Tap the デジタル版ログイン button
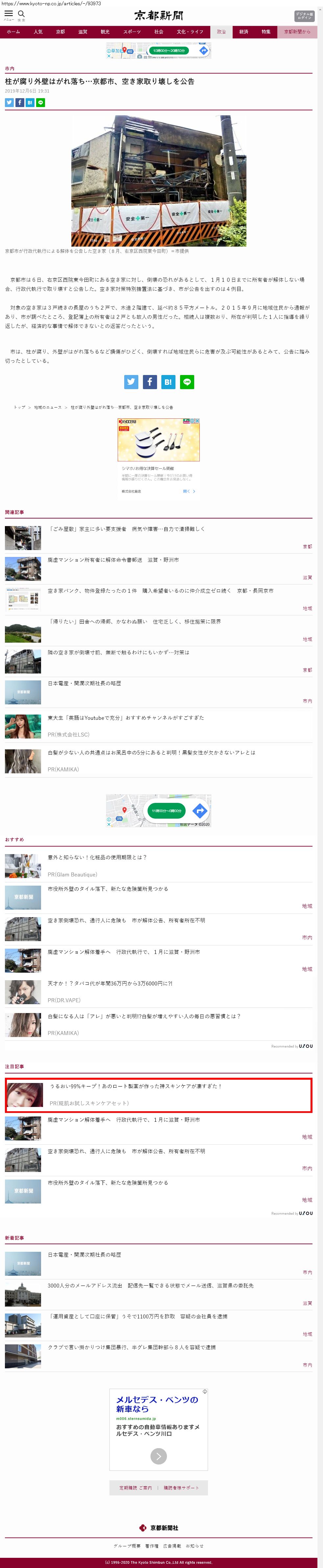The height and width of the screenshot is (1568, 323). tap(304, 16)
